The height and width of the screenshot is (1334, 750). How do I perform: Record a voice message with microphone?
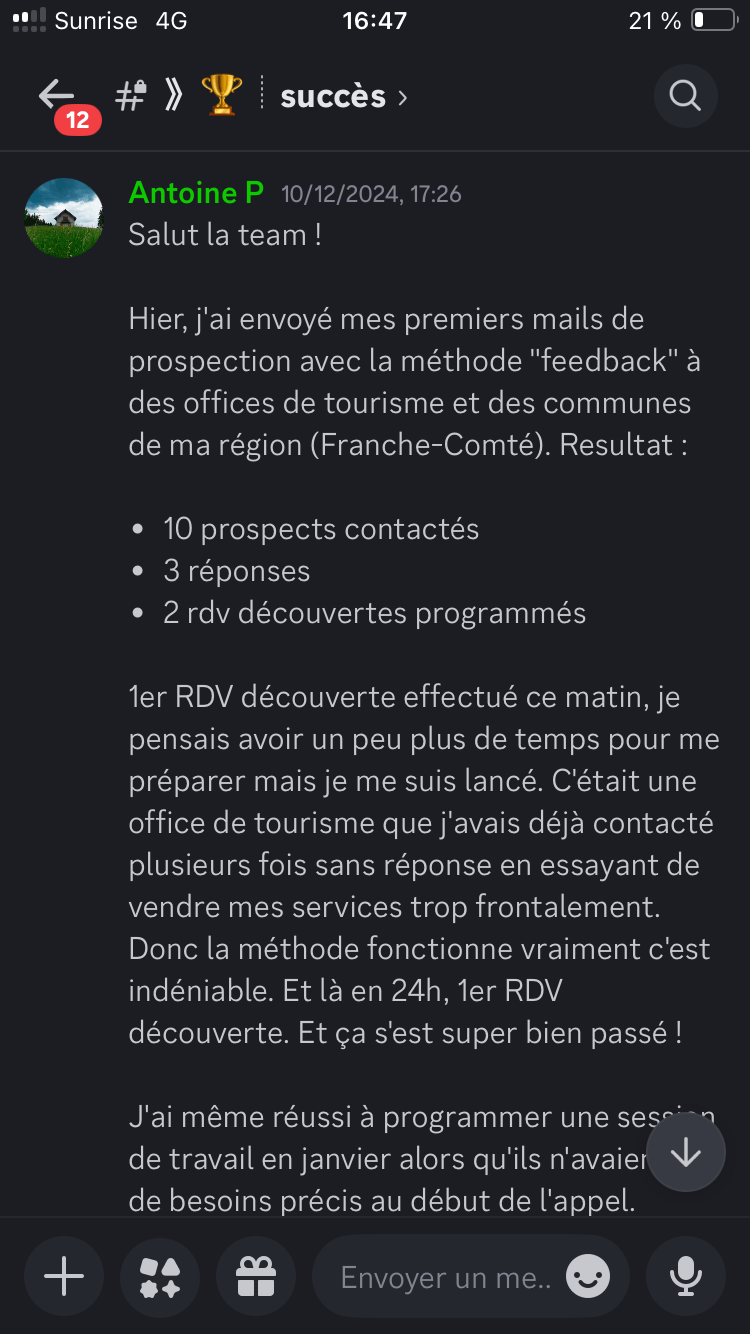coord(685,1276)
